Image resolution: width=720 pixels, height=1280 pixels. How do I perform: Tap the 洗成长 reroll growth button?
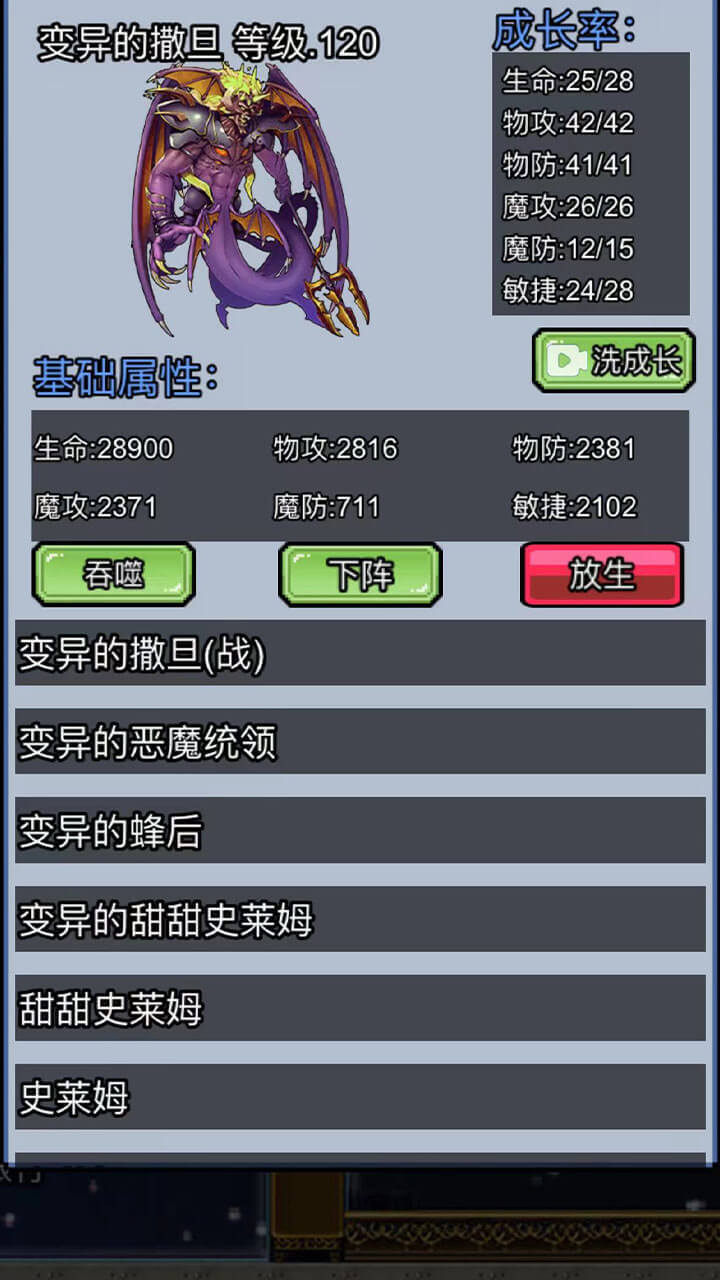pyautogui.click(x=613, y=360)
